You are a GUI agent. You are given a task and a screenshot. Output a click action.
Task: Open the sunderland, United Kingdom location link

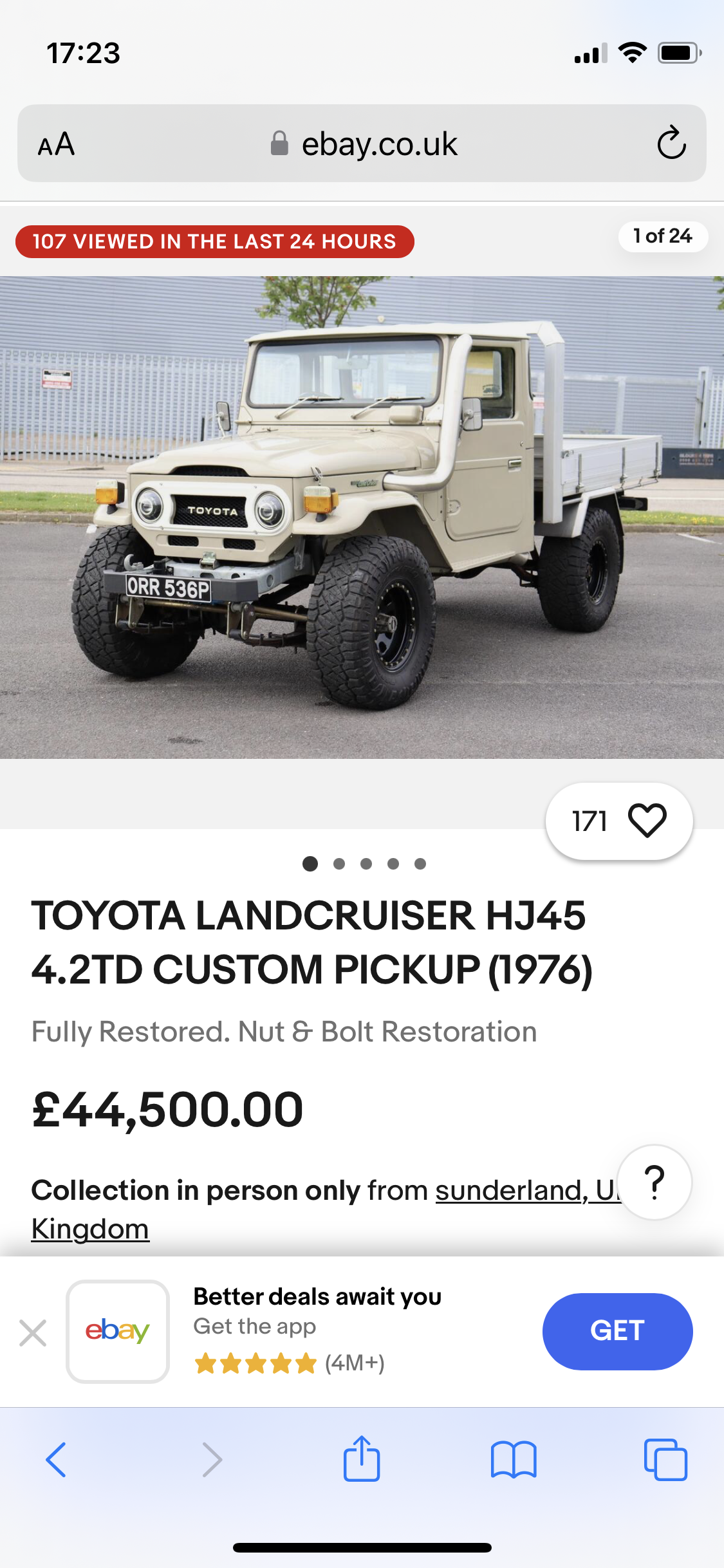pos(515,1191)
